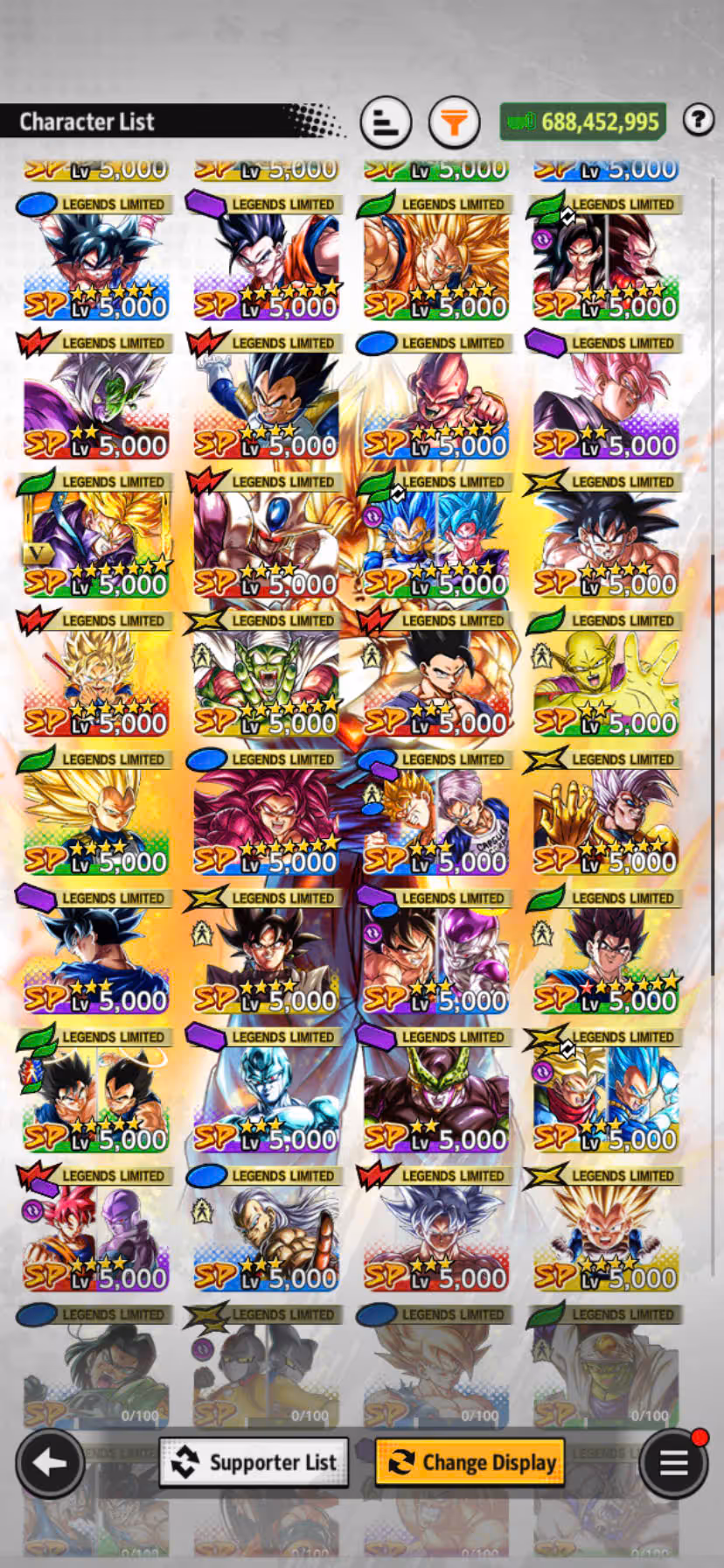This screenshot has height=1568, width=724.
Task: Open the Super Buu blue card
Action: tap(435, 400)
